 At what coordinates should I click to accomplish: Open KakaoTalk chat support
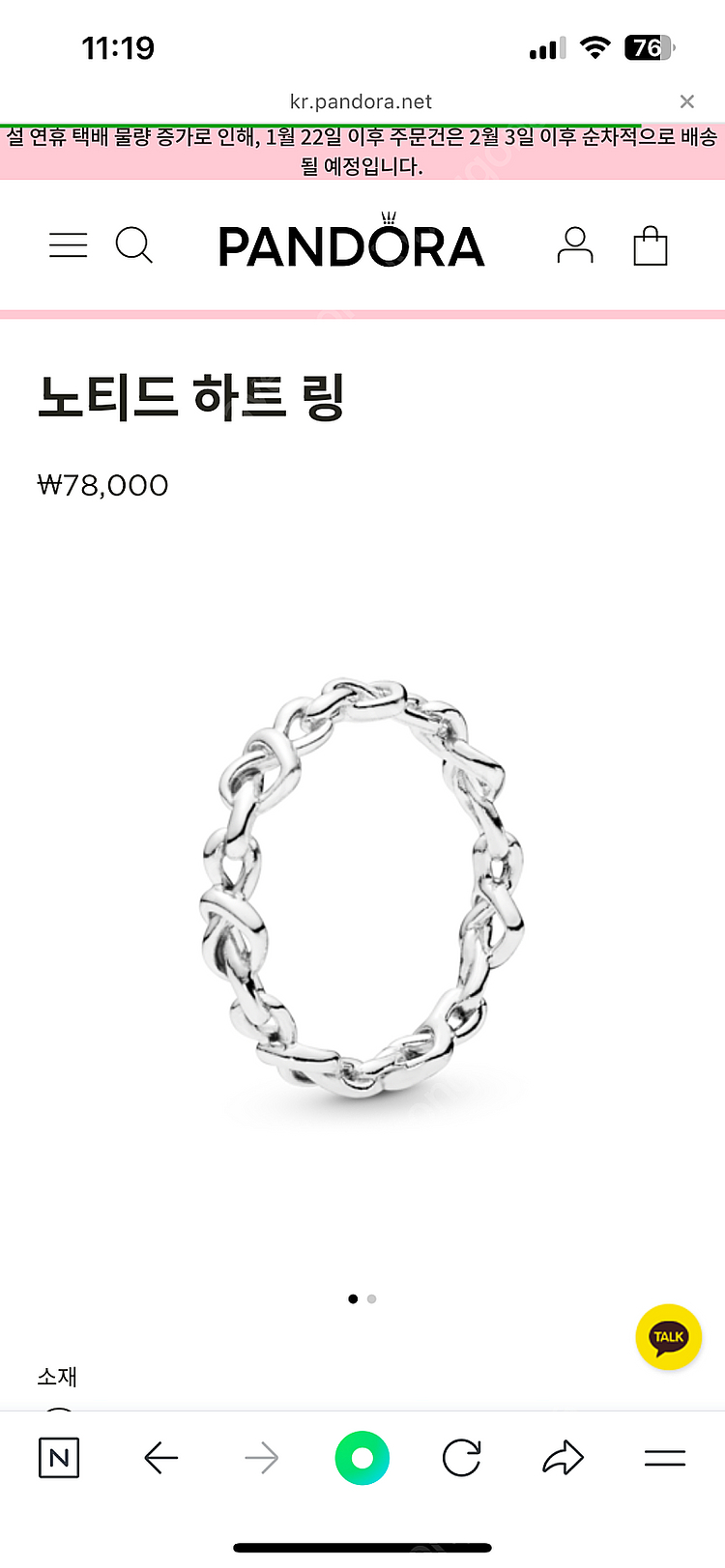point(668,1337)
